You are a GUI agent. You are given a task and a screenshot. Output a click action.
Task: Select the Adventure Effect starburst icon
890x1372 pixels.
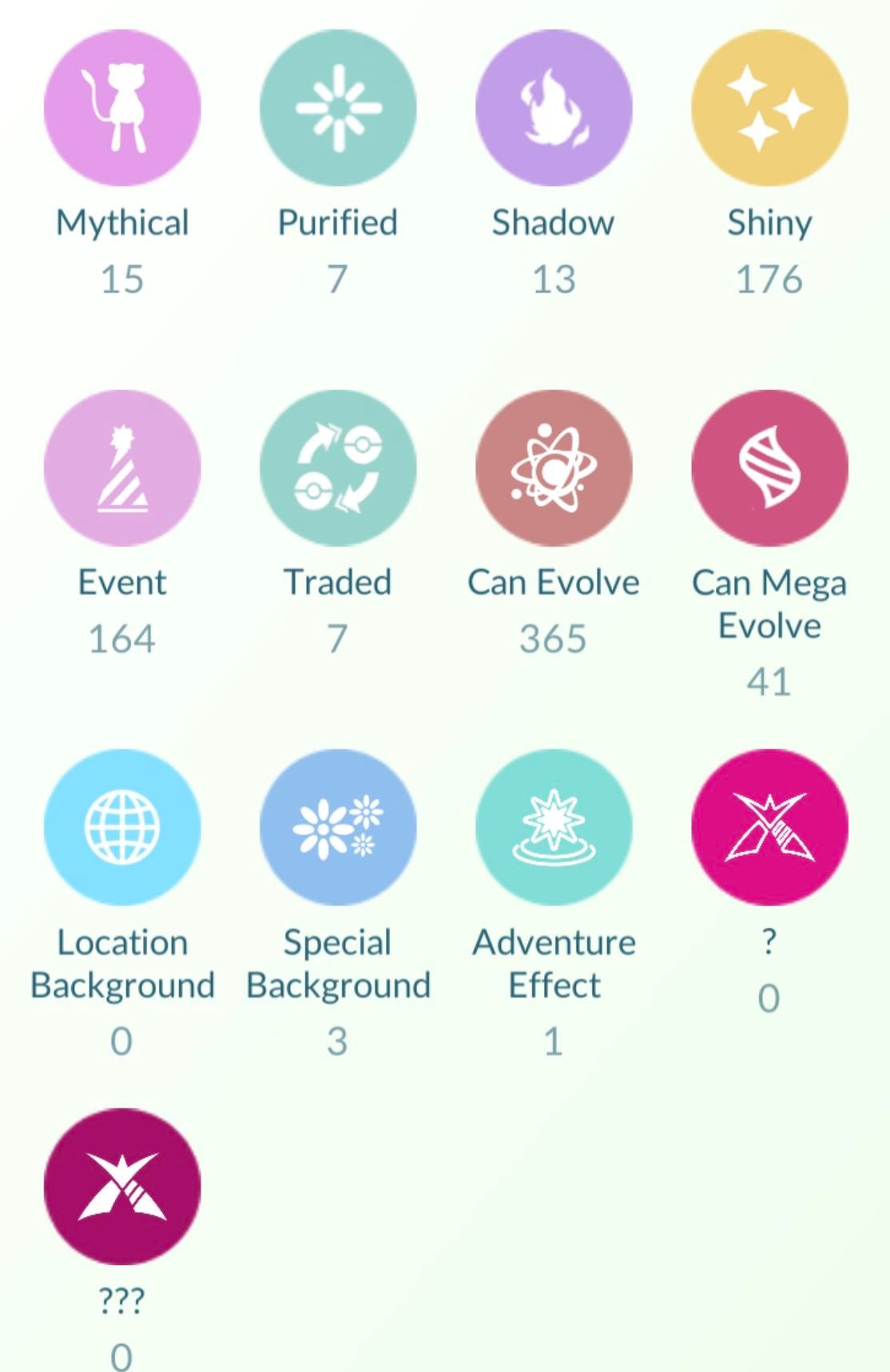(553, 827)
